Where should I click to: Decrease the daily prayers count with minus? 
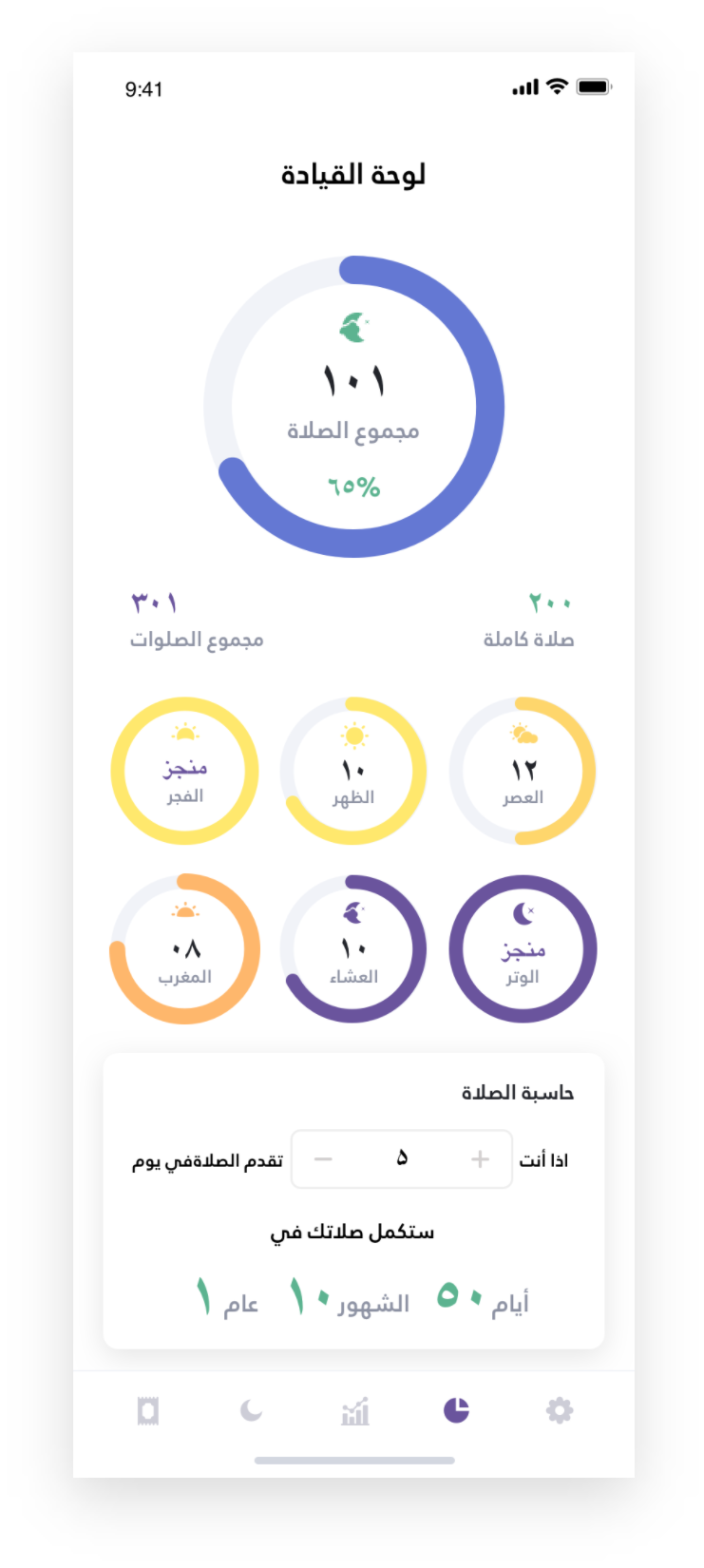pos(323,1158)
